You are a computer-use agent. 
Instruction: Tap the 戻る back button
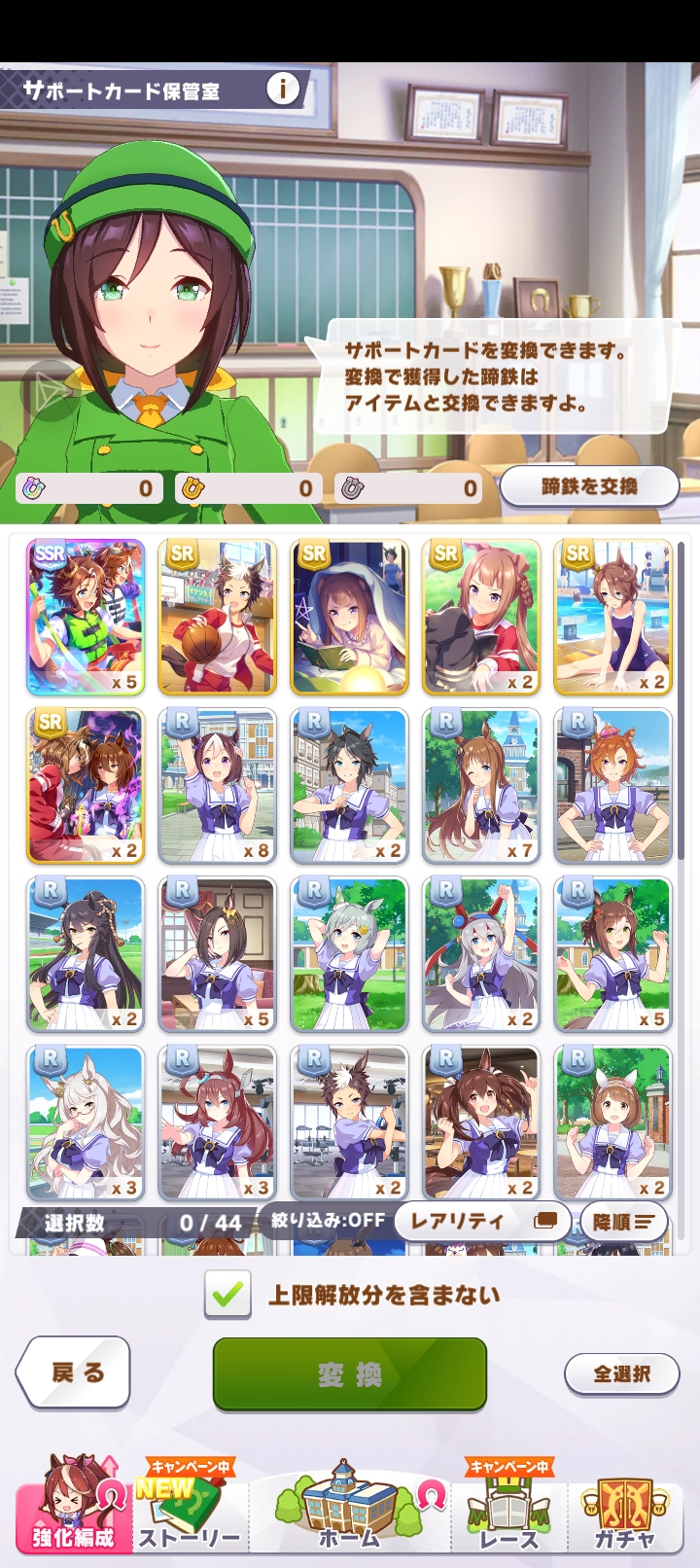pyautogui.click(x=75, y=1372)
